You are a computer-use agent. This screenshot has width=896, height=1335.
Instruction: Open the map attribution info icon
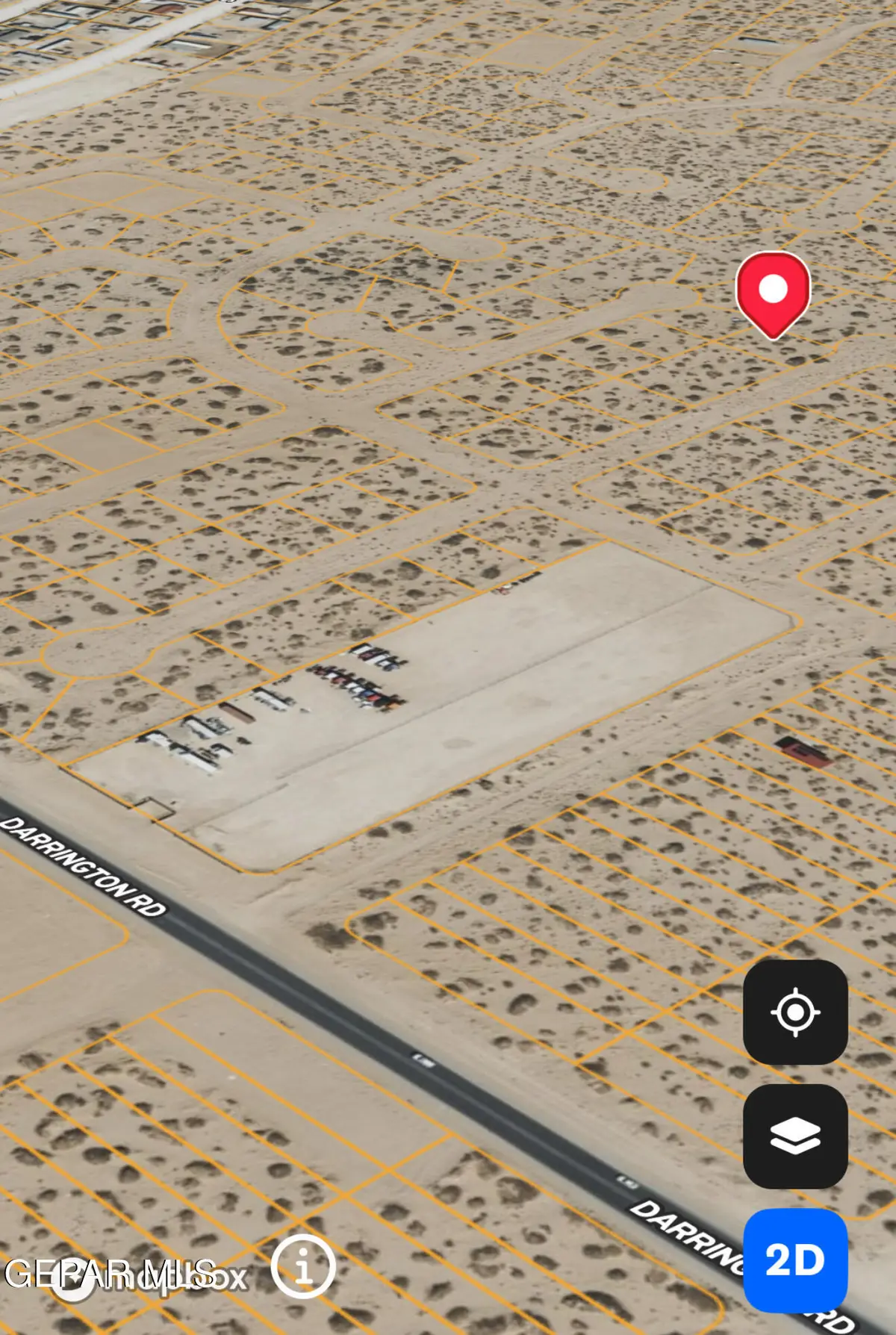303,1266
